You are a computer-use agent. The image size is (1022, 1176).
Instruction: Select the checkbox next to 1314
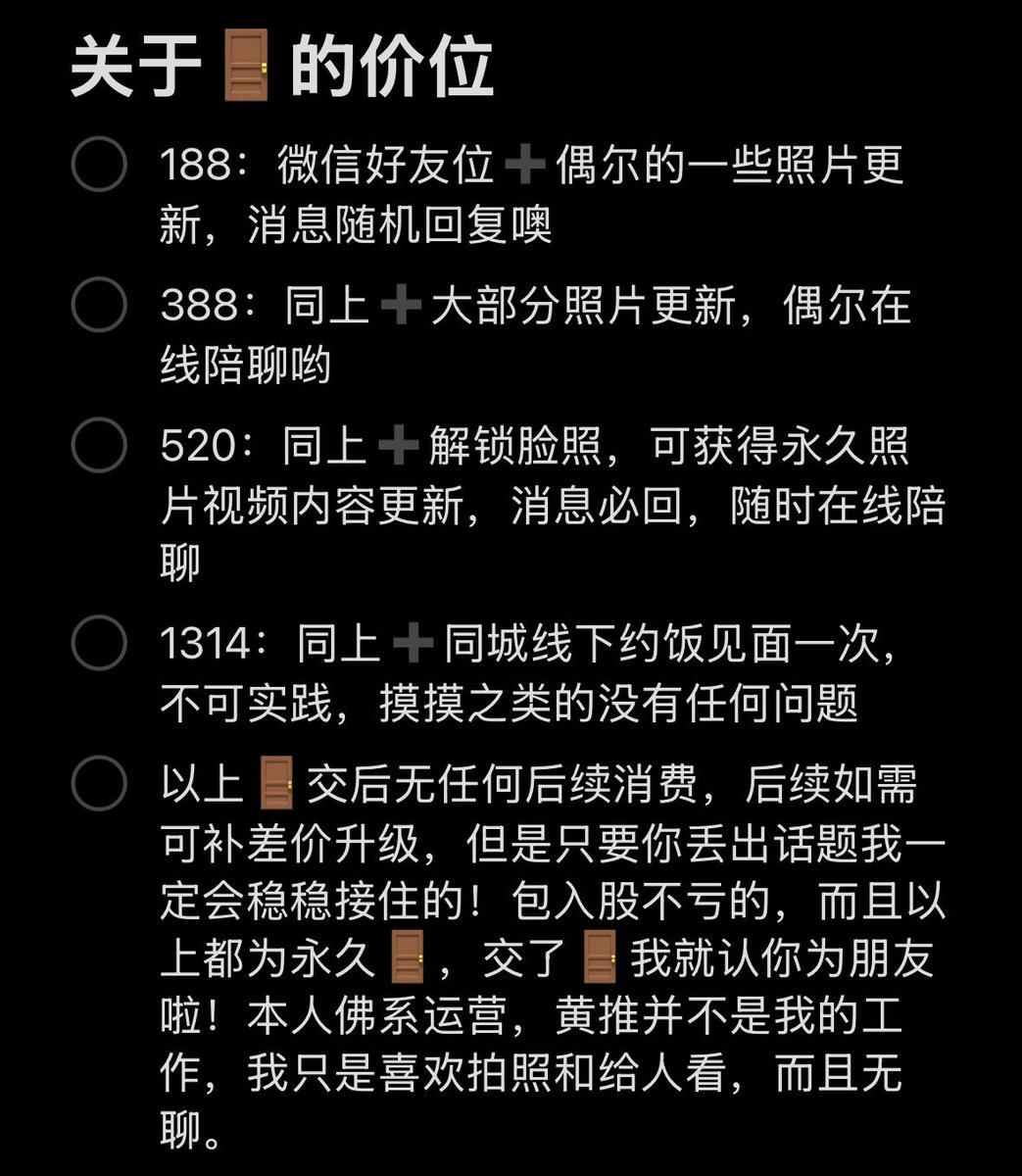(99, 643)
